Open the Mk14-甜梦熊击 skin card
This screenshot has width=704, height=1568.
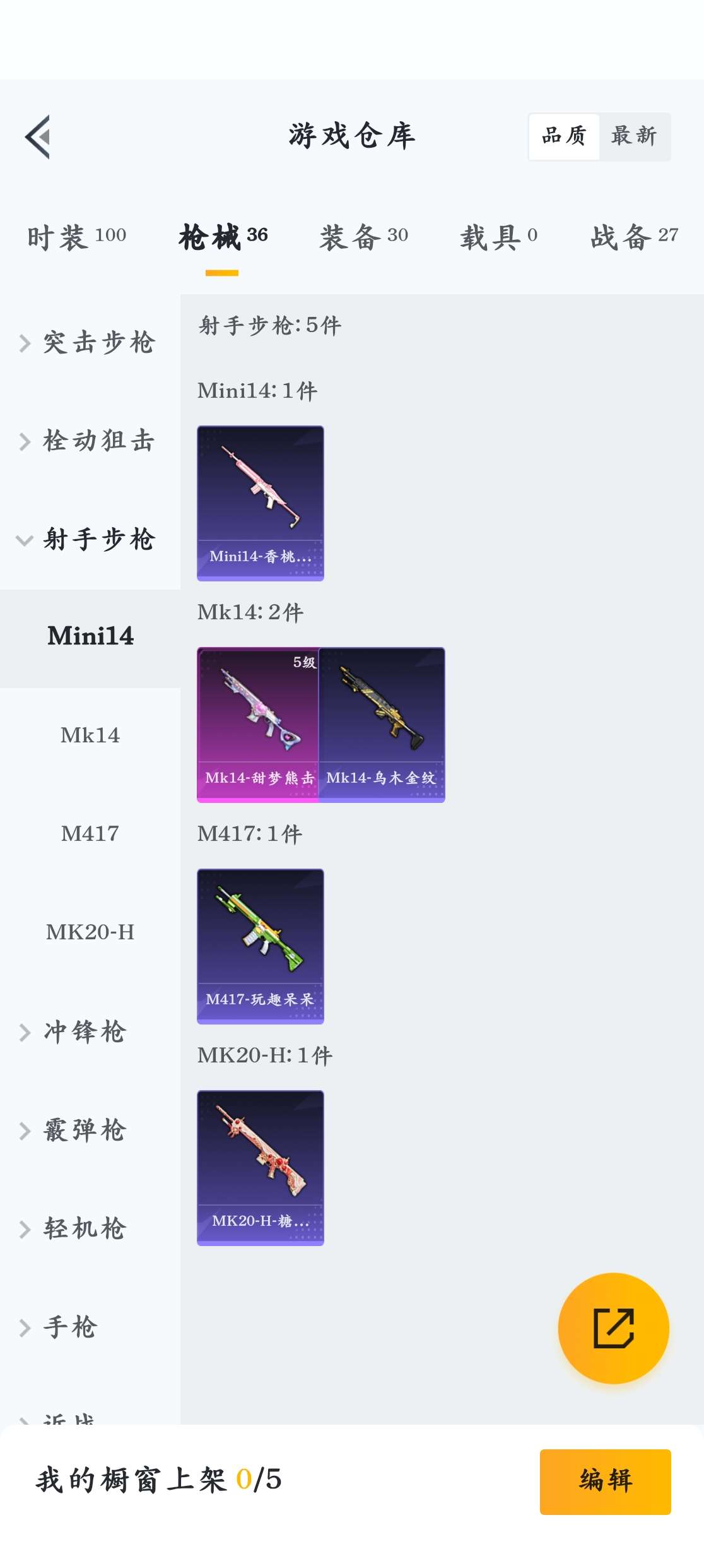tap(257, 725)
